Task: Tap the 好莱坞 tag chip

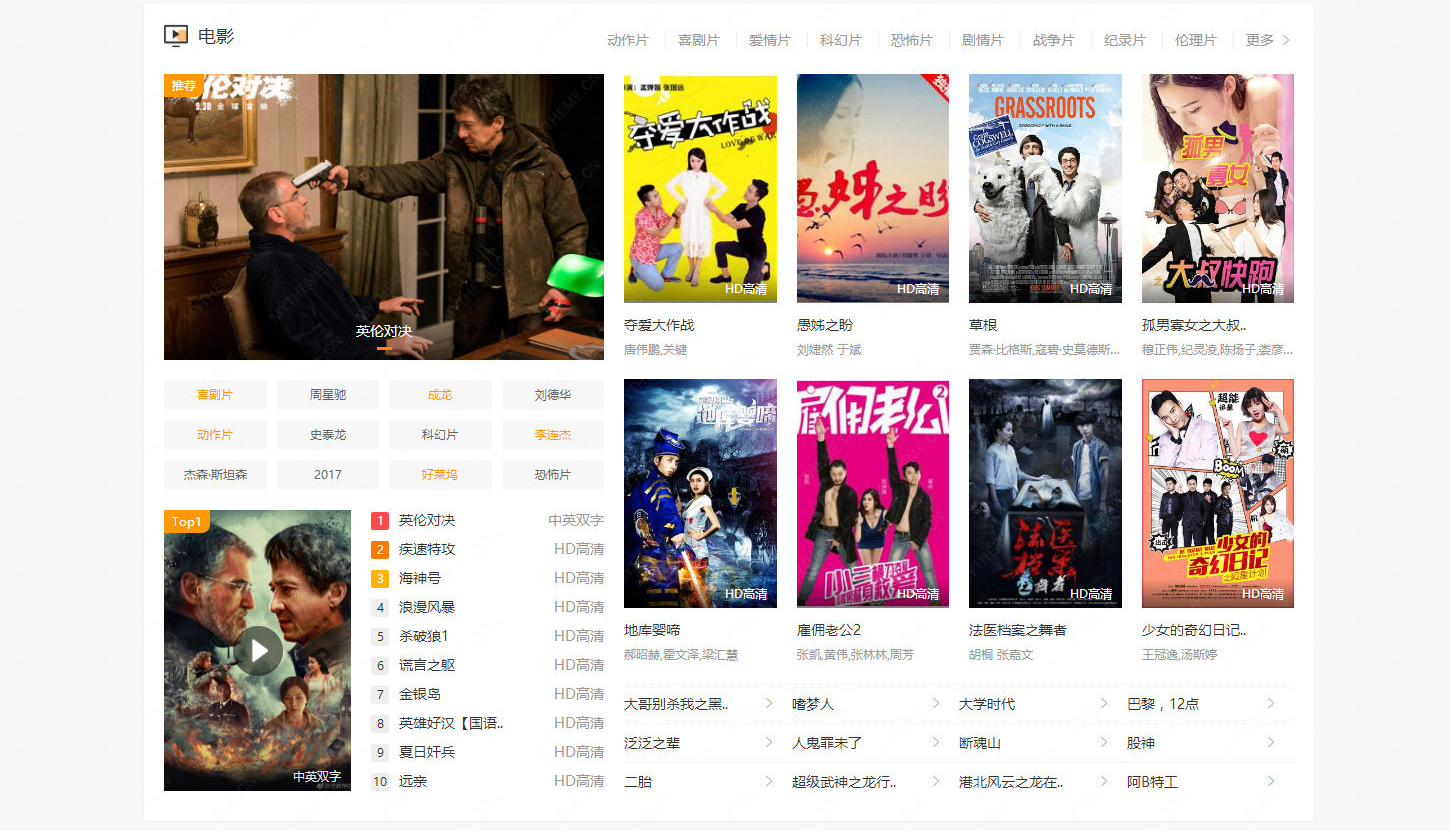Action: click(x=440, y=475)
